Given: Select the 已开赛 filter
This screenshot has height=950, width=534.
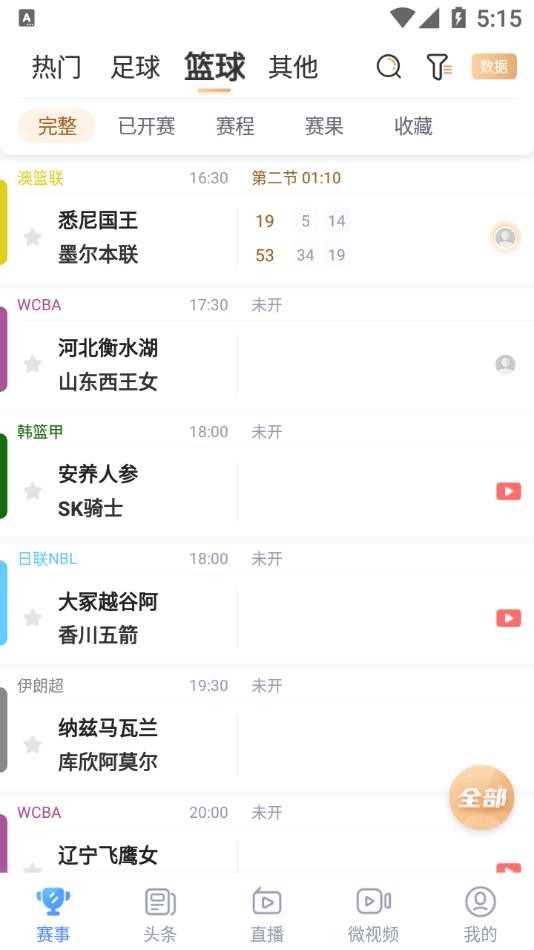Looking at the screenshot, I should pos(146,126).
